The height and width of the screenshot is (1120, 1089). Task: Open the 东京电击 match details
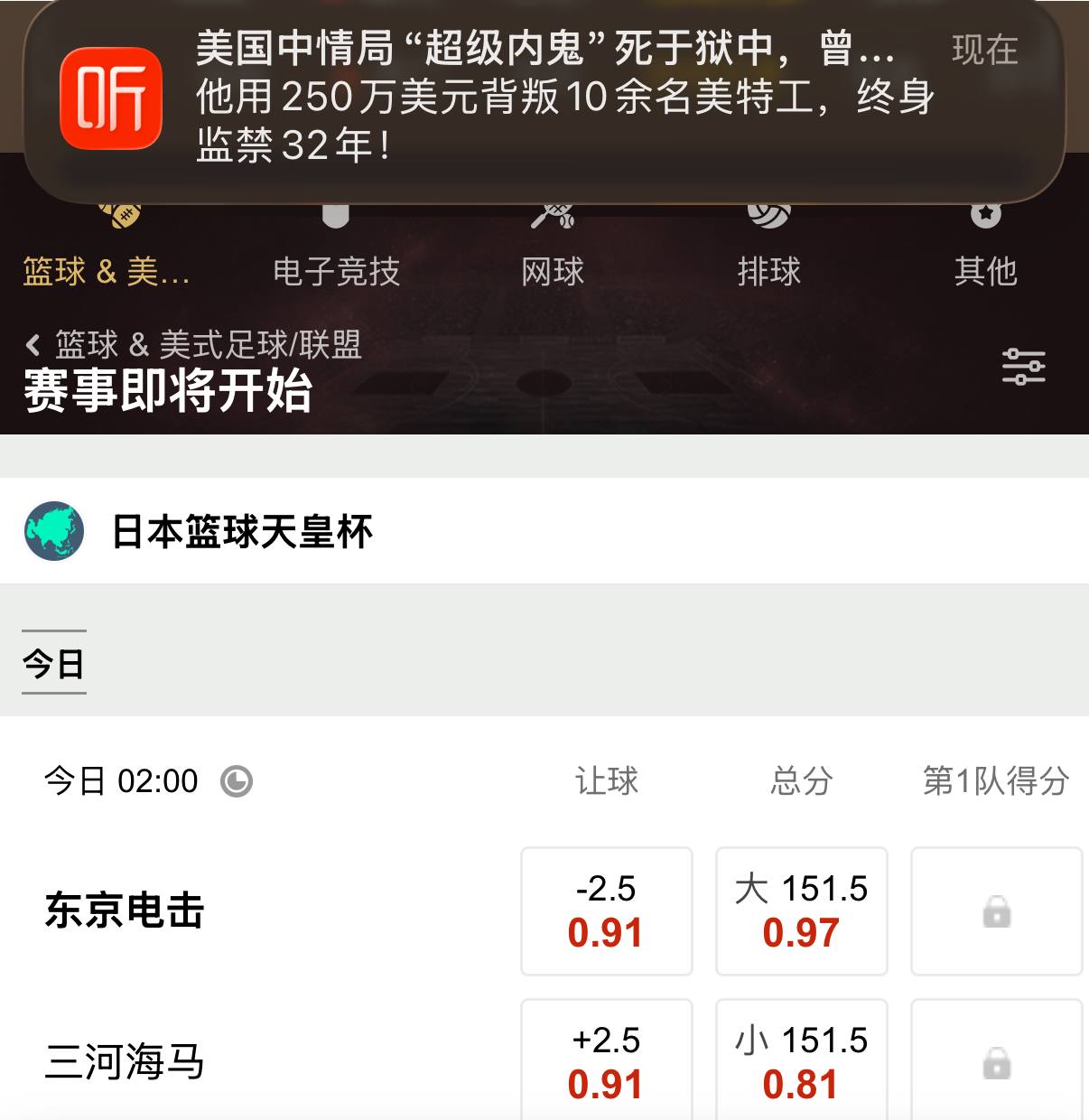pos(125,910)
